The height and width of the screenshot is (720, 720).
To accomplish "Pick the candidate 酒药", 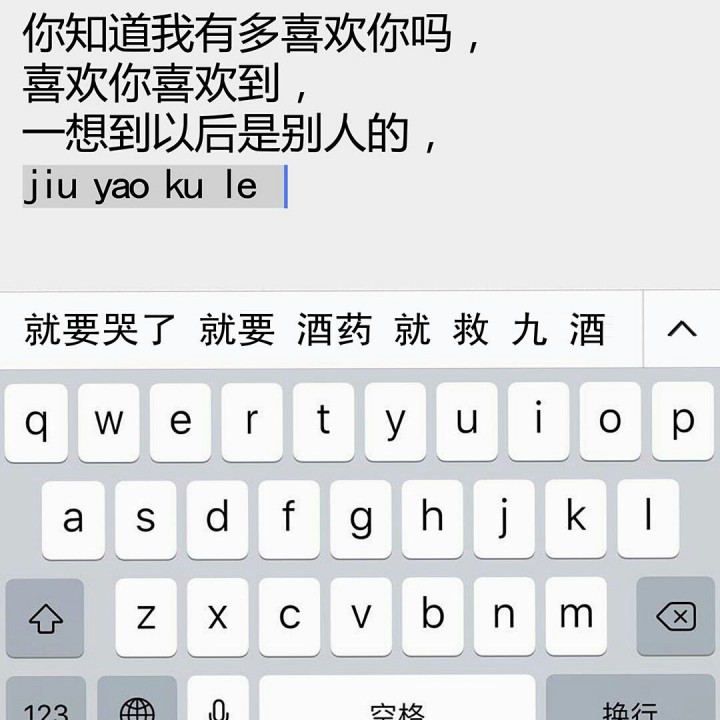I will 334,329.
